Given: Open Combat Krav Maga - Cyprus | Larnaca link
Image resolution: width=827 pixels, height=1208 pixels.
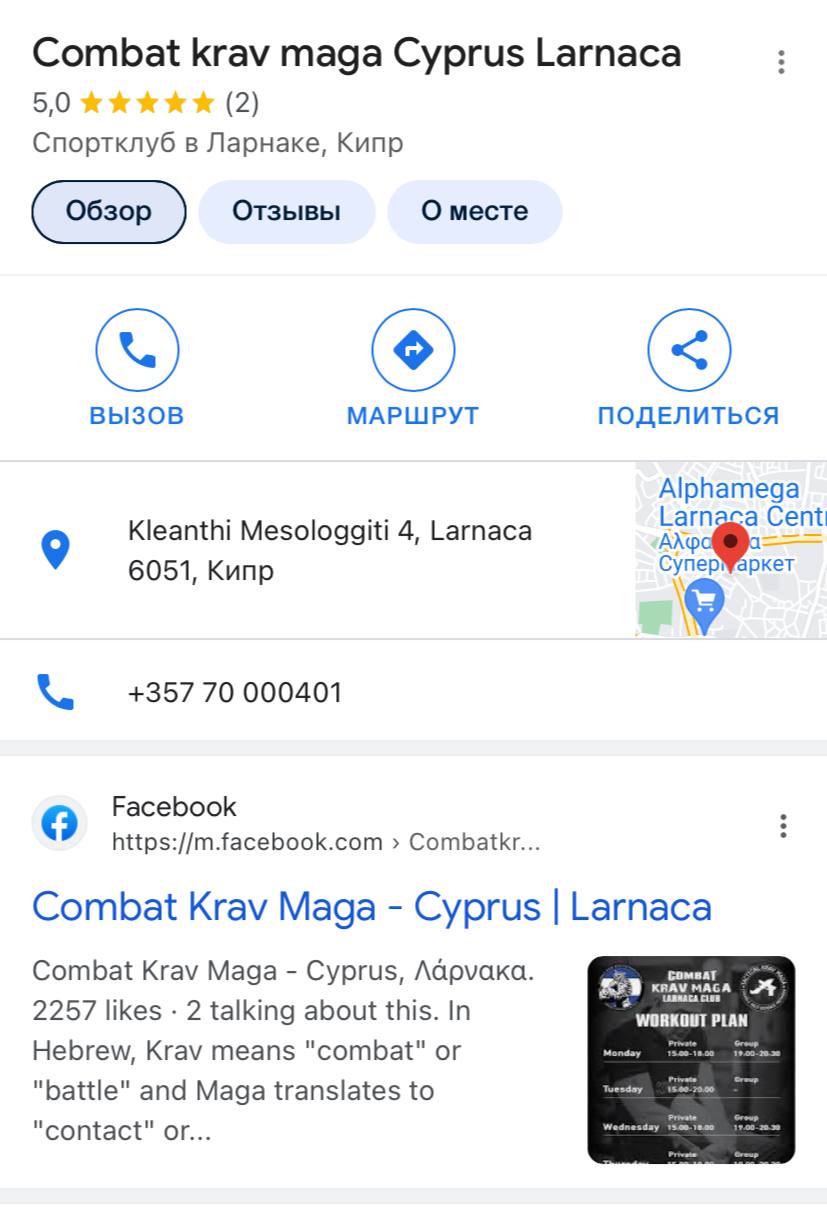Looking at the screenshot, I should 372,907.
